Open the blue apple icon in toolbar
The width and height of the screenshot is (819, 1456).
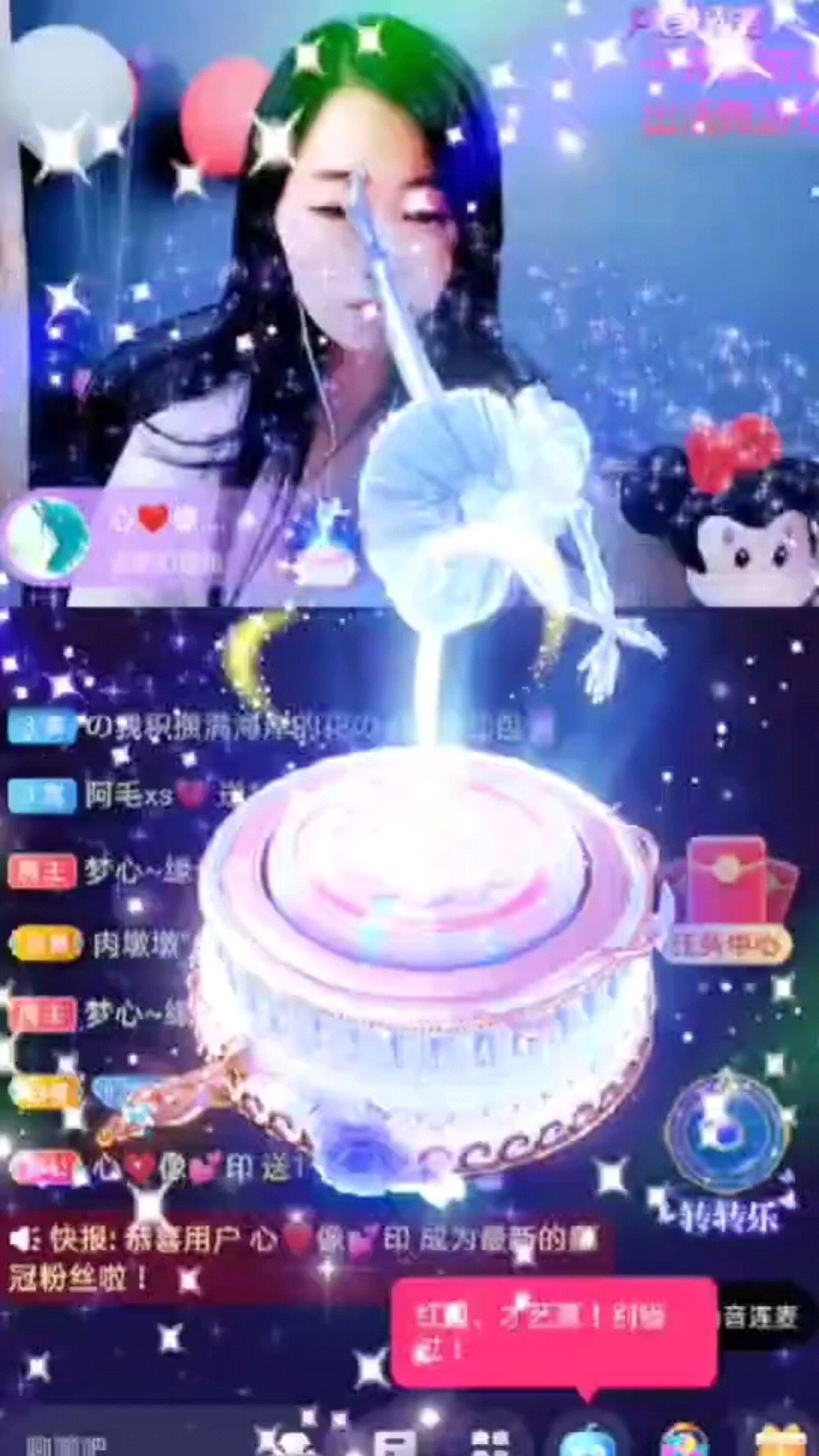[x=588, y=1439]
